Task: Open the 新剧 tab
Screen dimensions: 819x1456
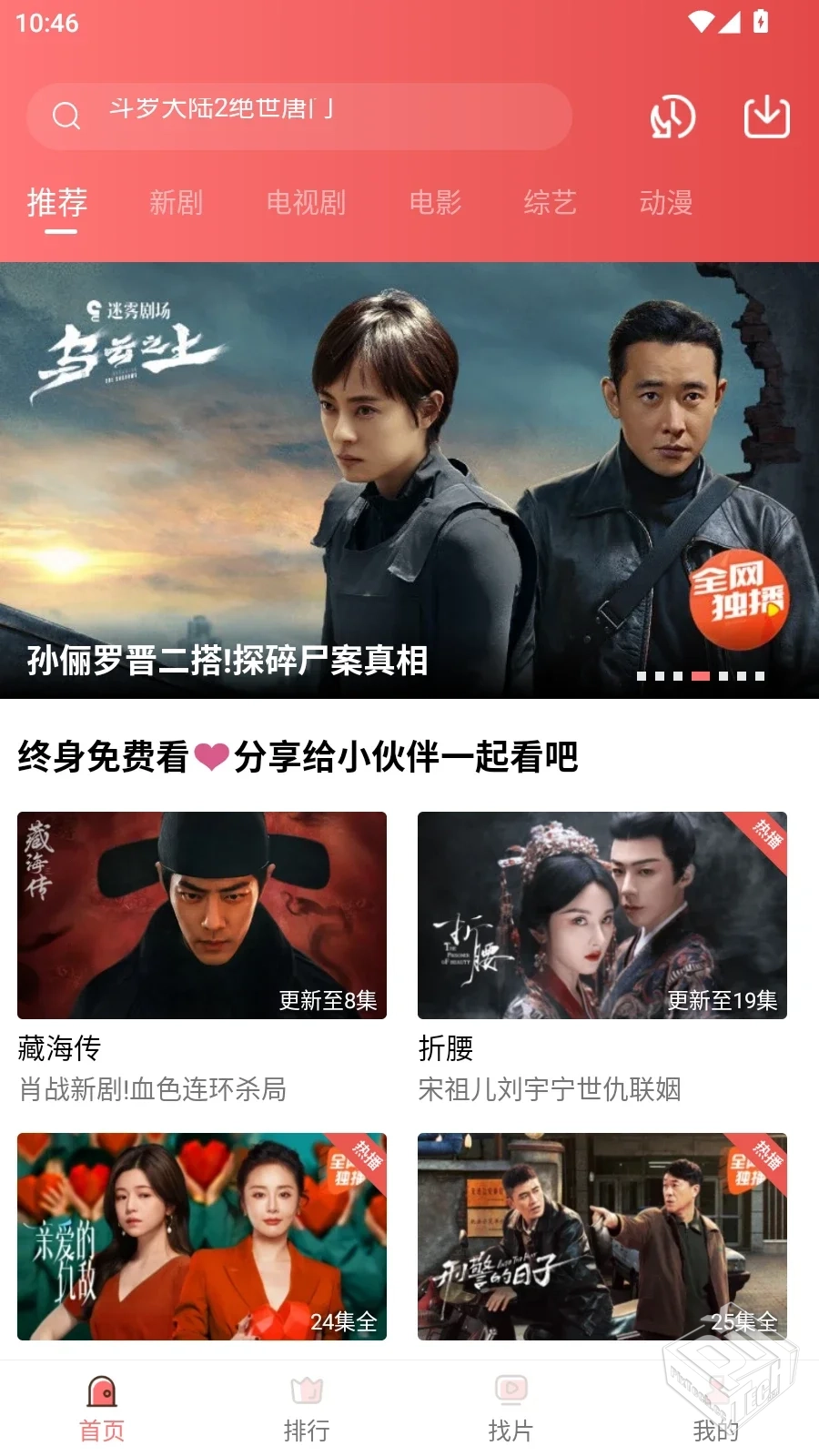Action: point(175,202)
